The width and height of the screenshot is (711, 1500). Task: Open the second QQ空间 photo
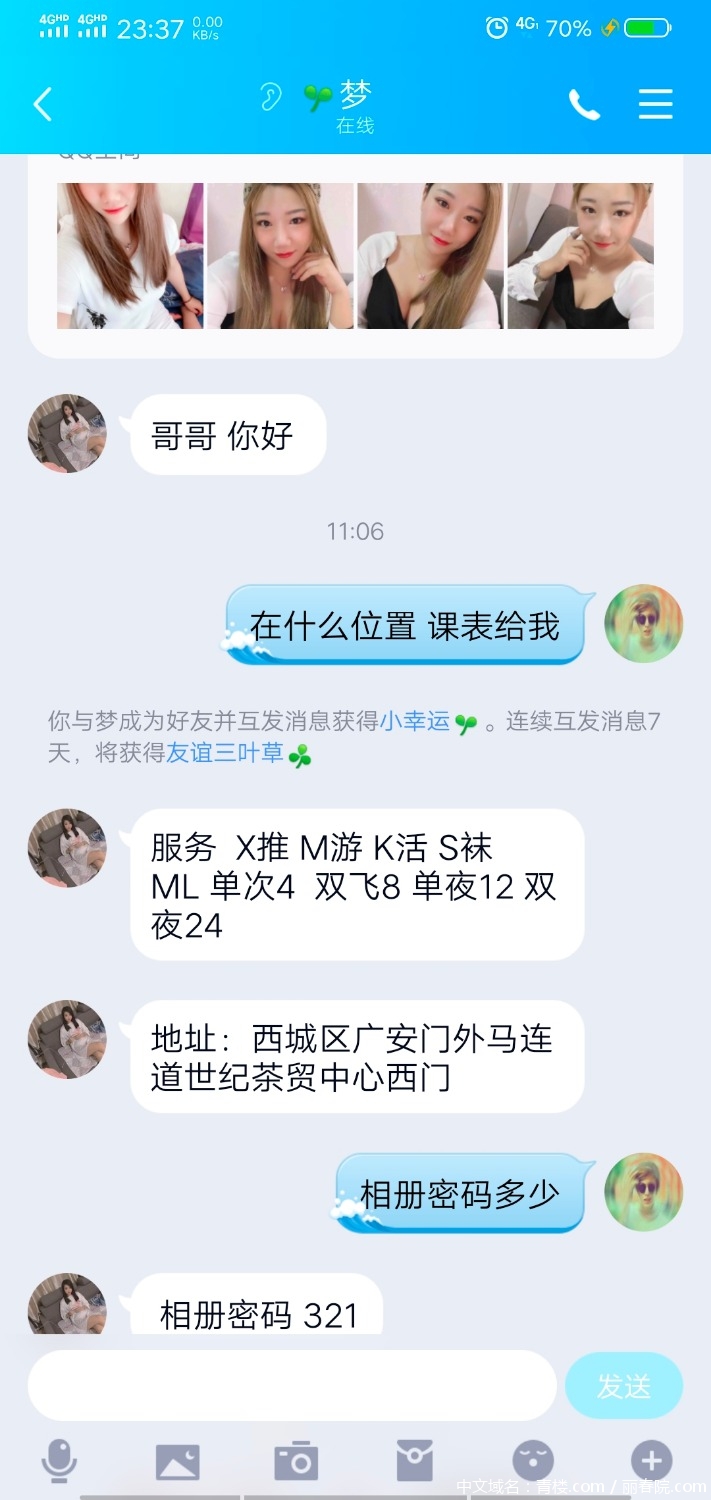coord(280,256)
